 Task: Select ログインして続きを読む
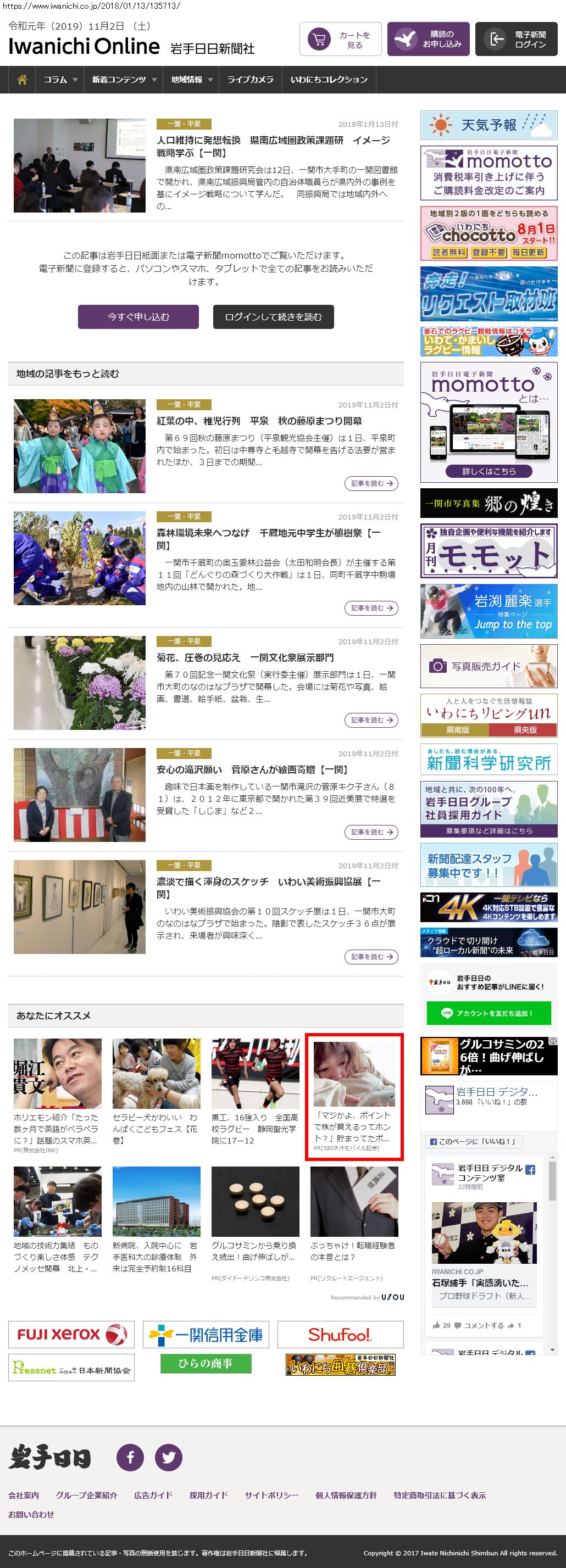tap(273, 316)
